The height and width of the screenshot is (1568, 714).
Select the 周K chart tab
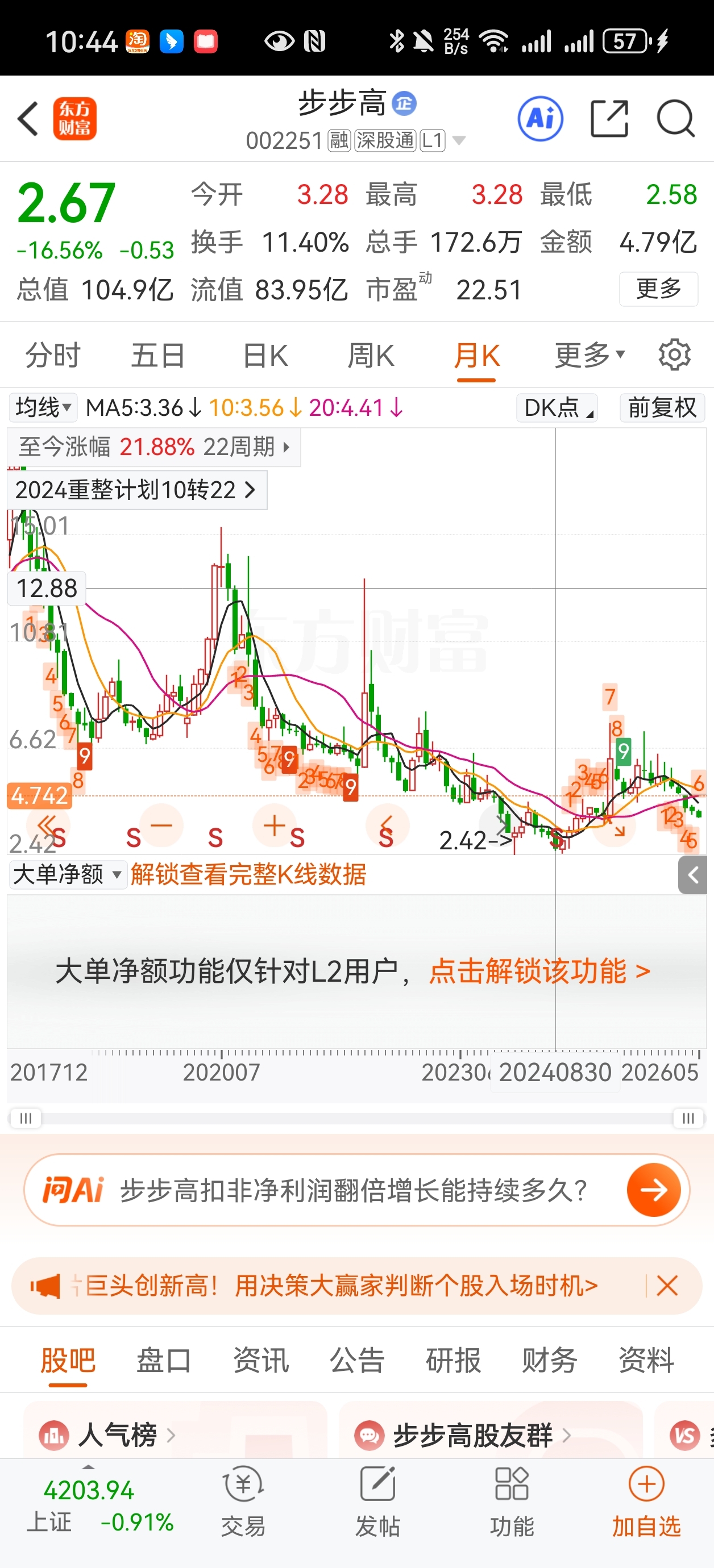click(371, 355)
